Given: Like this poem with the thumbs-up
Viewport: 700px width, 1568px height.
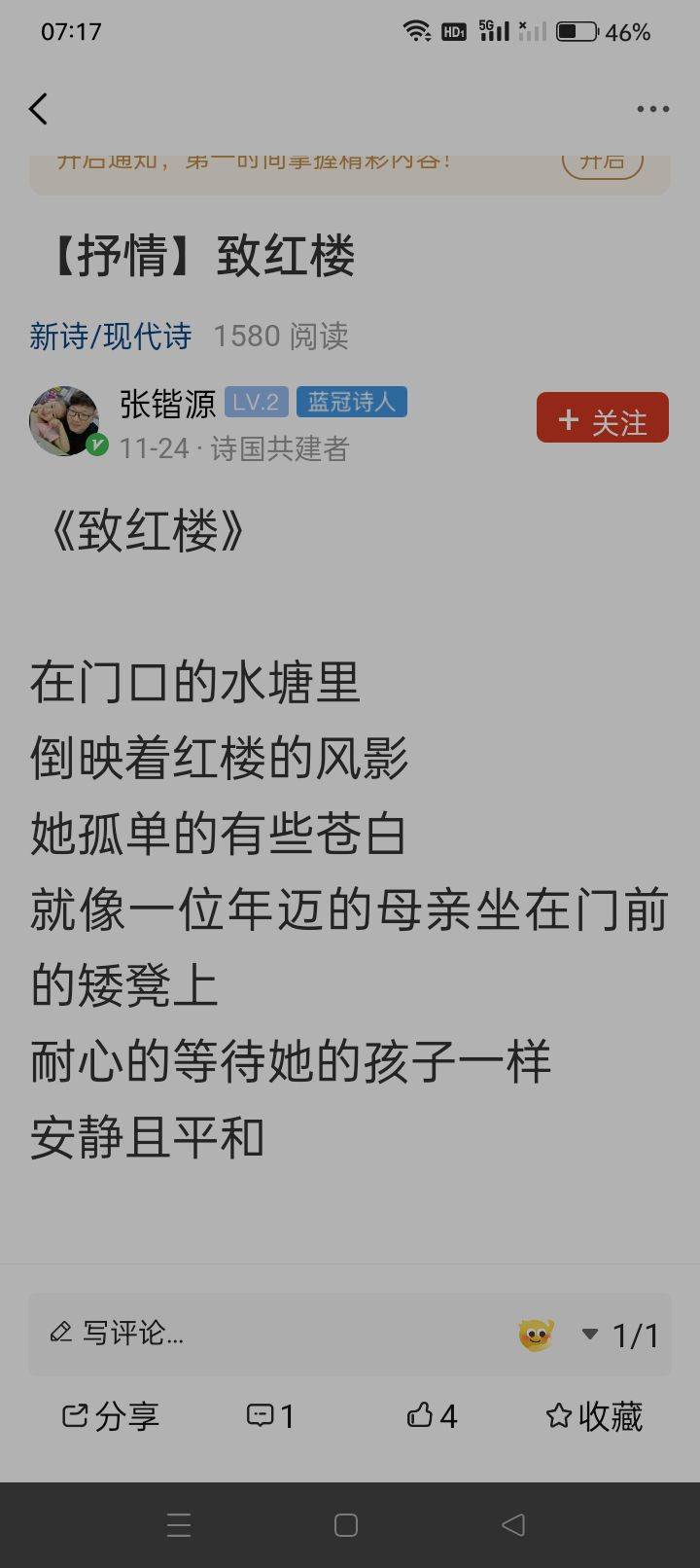Looking at the screenshot, I should click(432, 1416).
